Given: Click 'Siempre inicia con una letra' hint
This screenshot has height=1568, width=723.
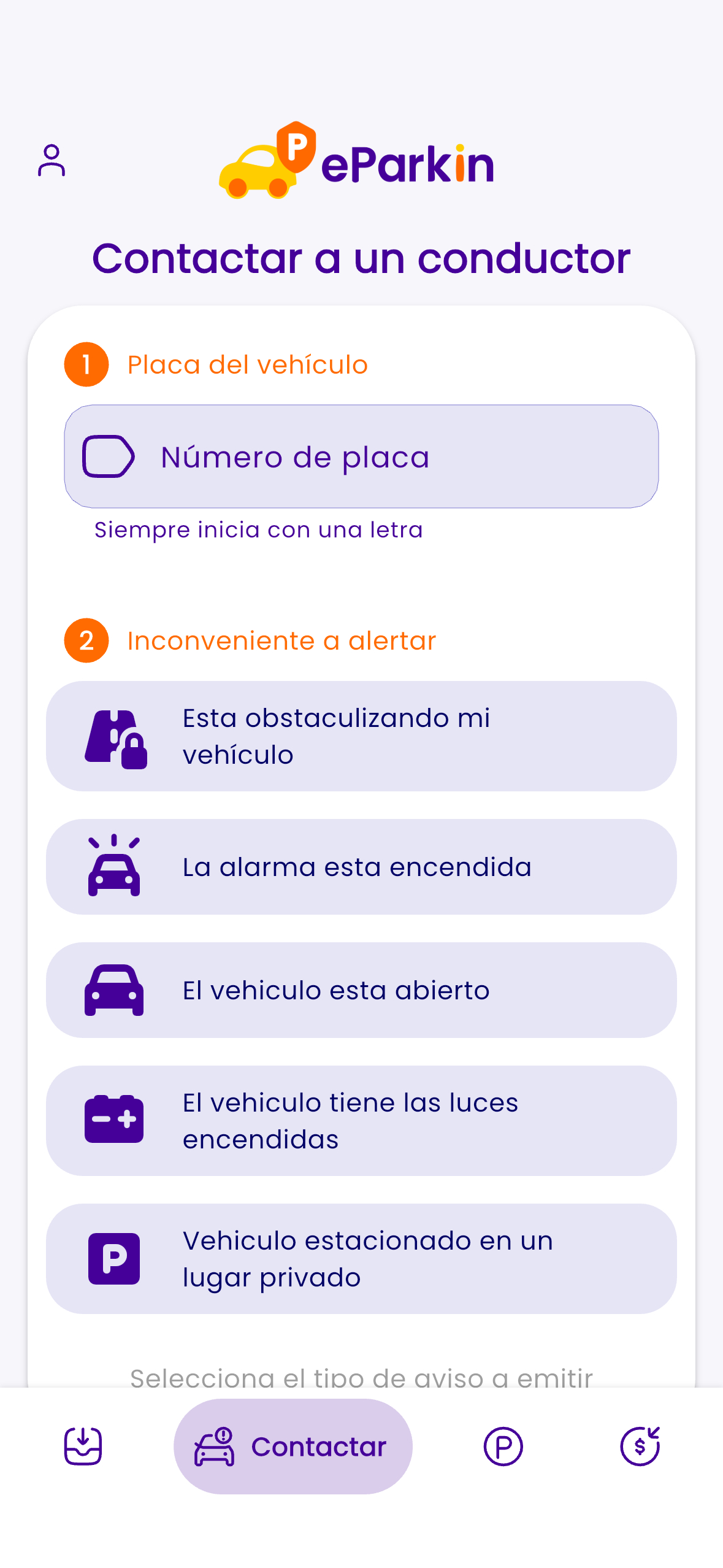Looking at the screenshot, I should [x=258, y=529].
